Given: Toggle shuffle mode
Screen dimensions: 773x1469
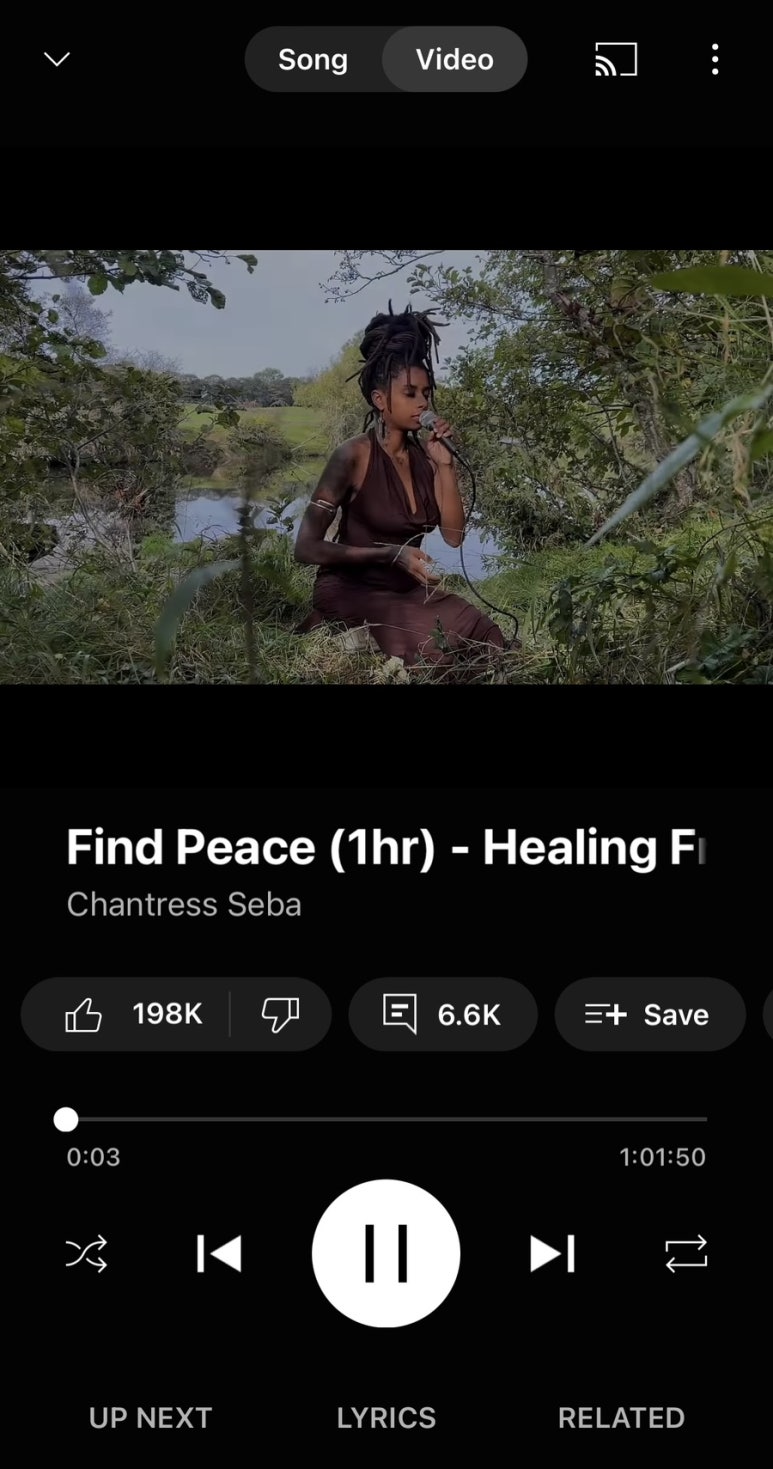Looking at the screenshot, I should (x=86, y=1254).
